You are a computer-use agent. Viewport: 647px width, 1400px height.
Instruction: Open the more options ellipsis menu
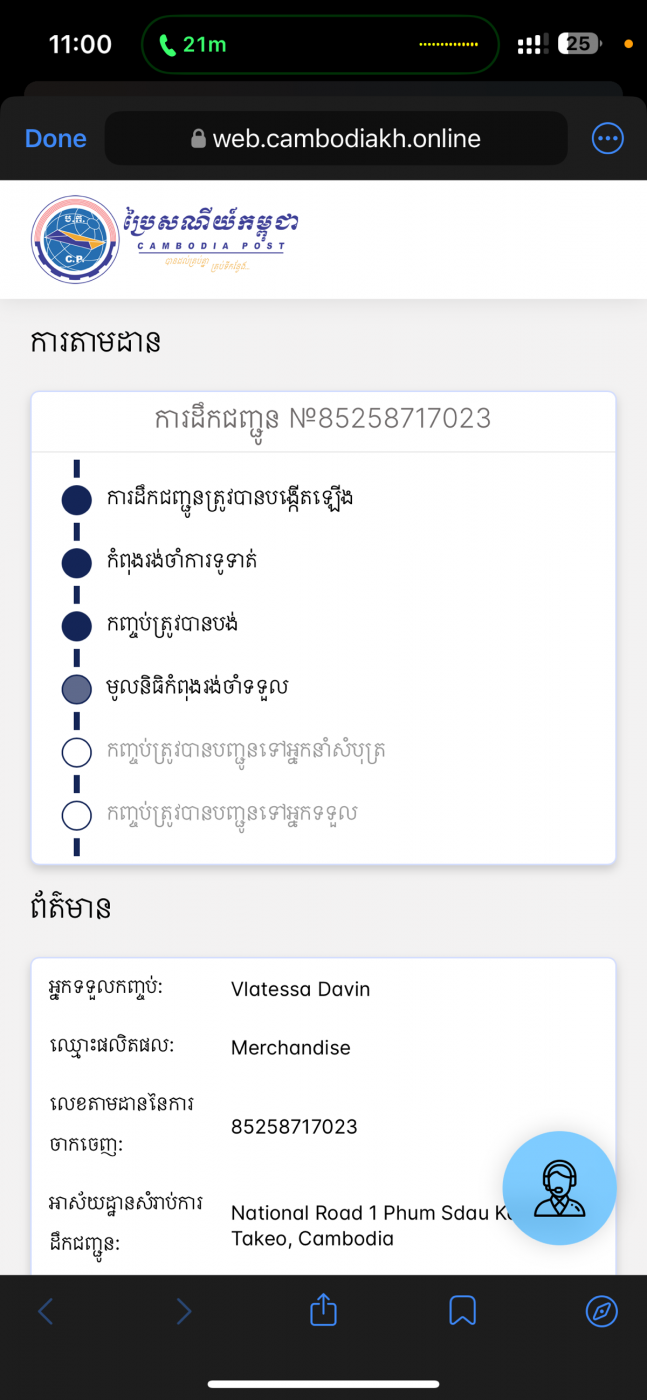(608, 138)
